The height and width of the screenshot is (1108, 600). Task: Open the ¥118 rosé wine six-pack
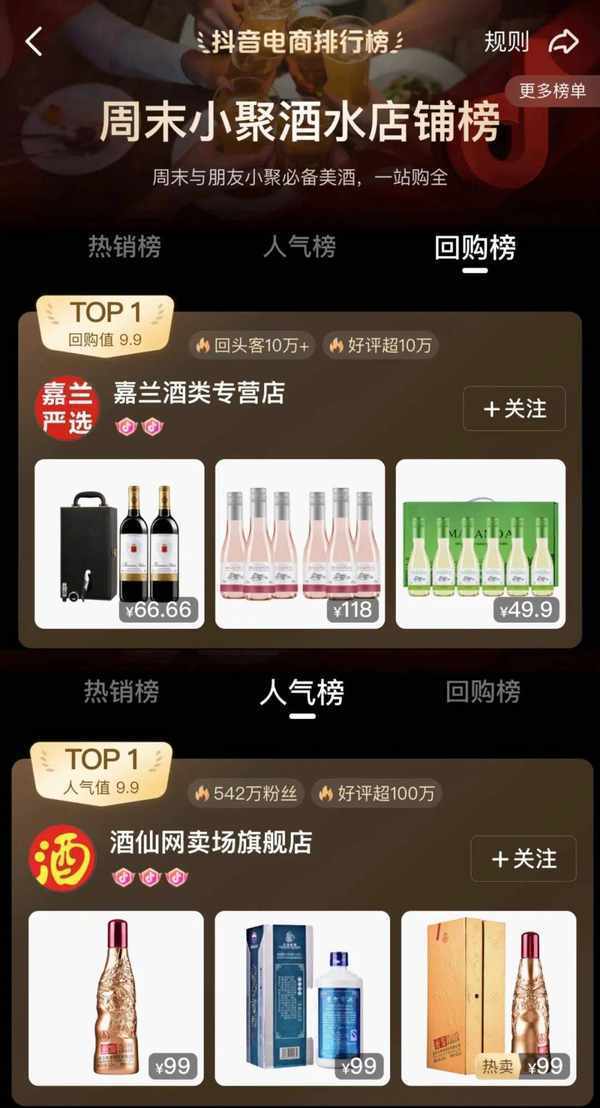pyautogui.click(x=300, y=543)
